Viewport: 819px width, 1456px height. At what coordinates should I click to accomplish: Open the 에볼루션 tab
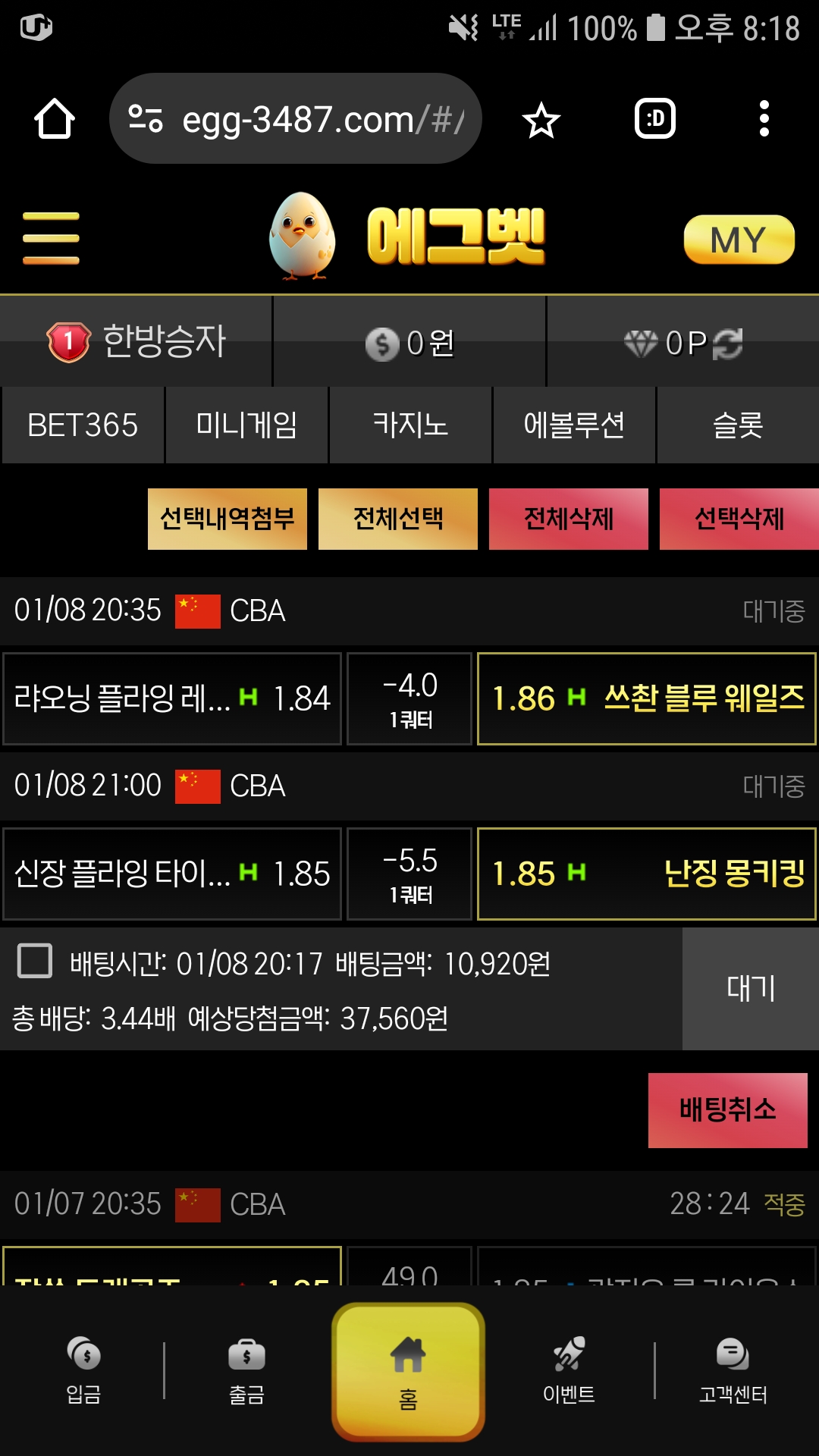(574, 425)
